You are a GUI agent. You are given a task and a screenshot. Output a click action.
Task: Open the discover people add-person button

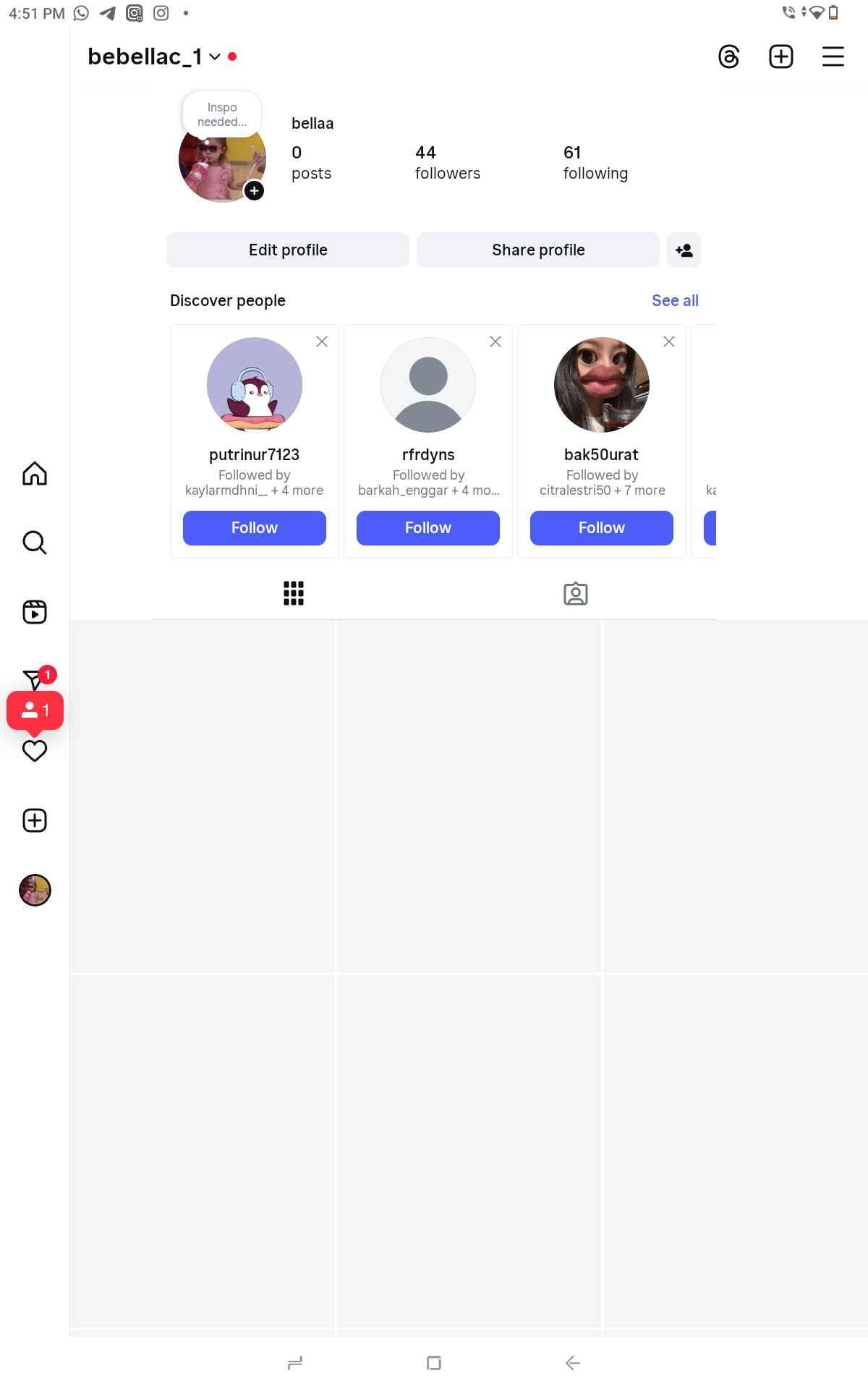point(684,250)
